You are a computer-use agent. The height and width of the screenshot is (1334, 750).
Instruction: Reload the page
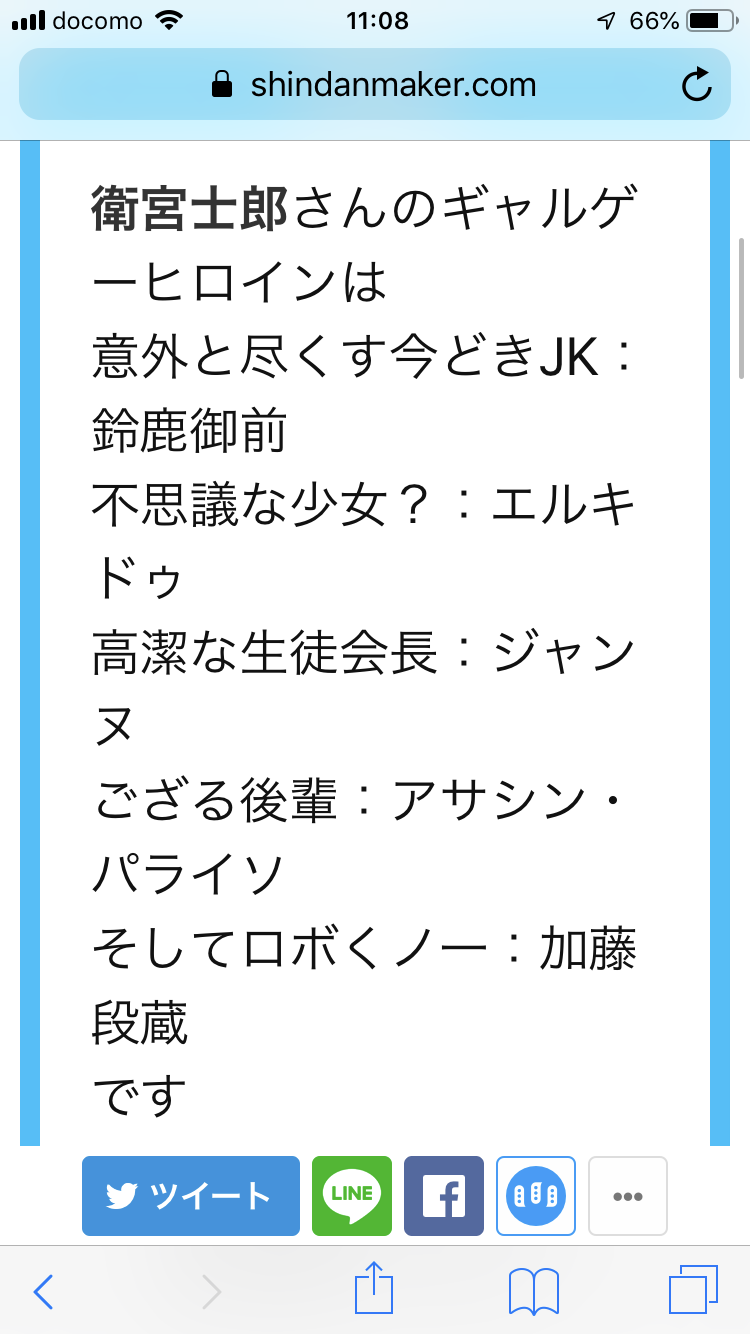point(696,86)
